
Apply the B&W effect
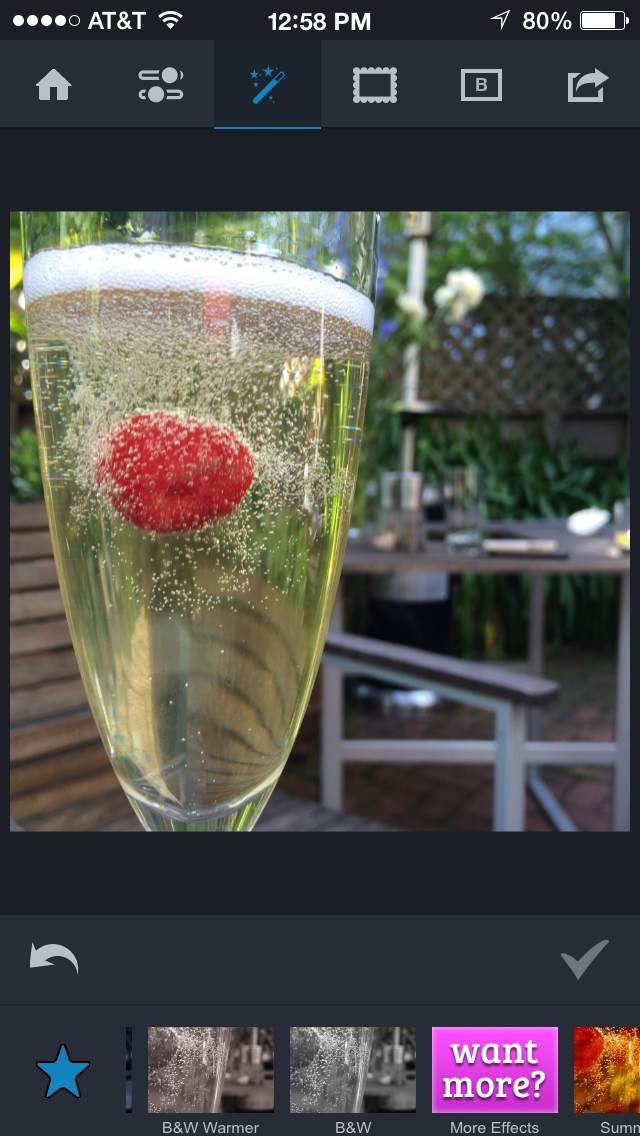click(x=352, y=1070)
